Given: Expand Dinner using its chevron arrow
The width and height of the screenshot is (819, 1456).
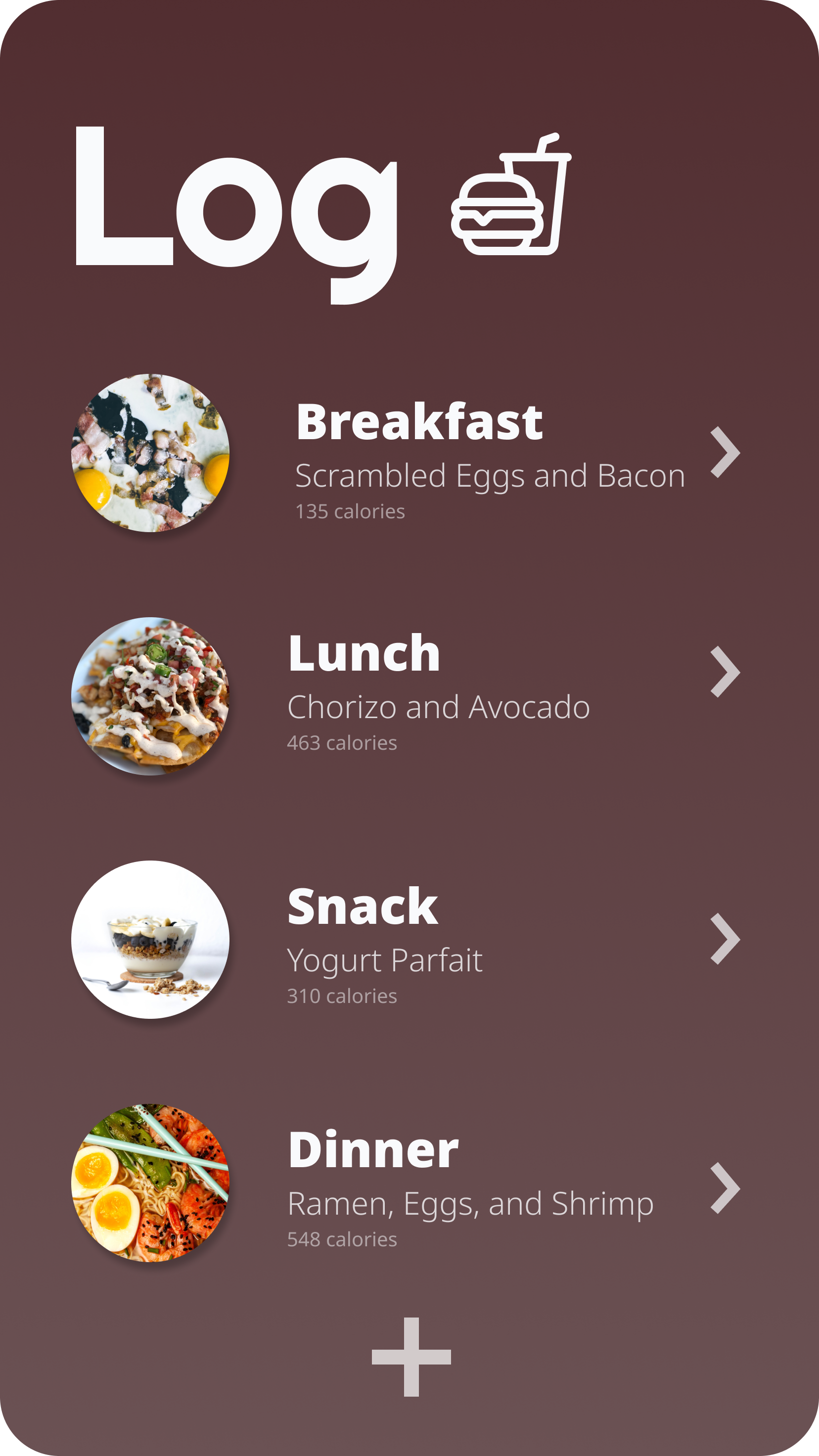Looking at the screenshot, I should 725,1188.
